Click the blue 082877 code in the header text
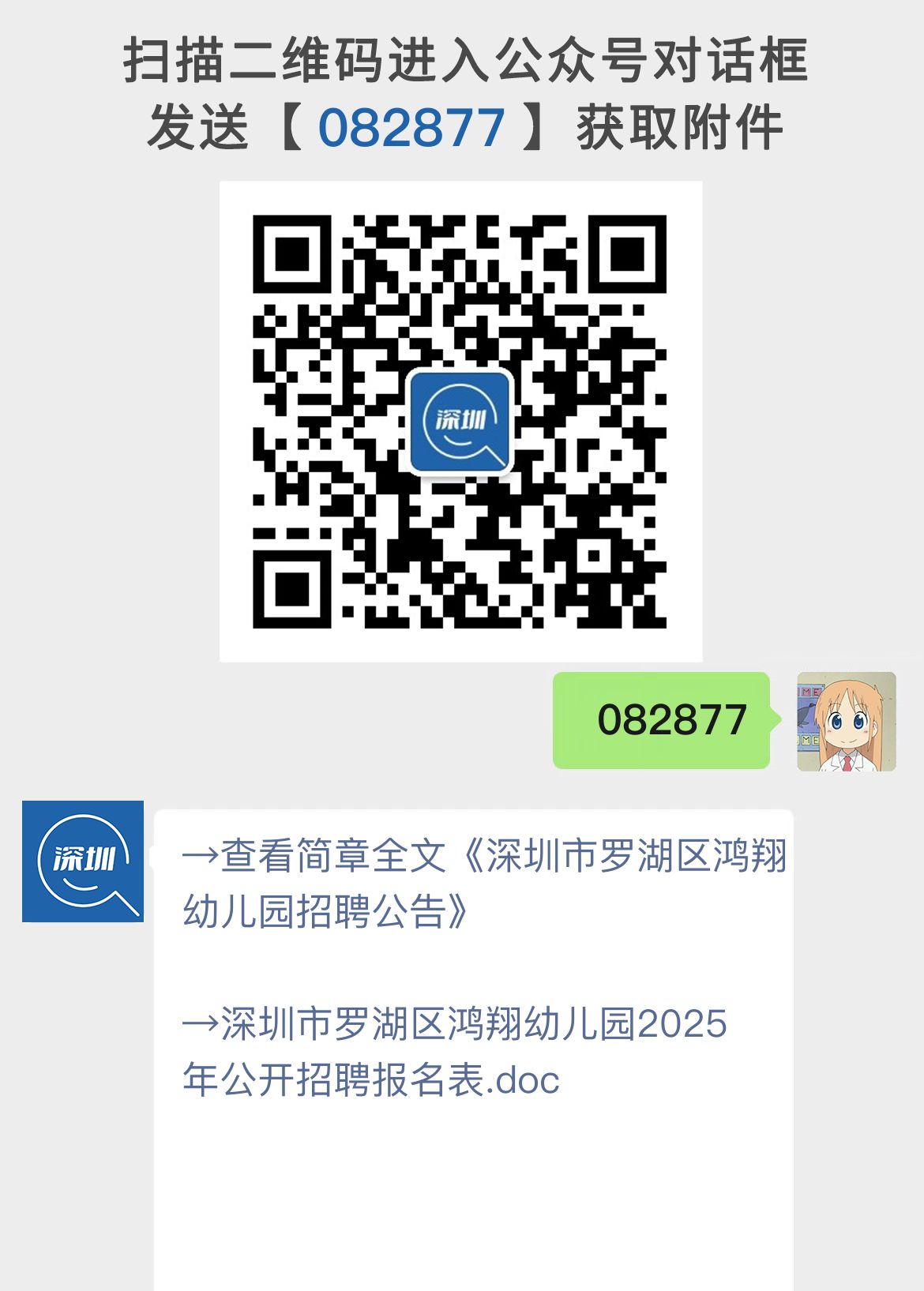The image size is (924, 1291). 411,126
